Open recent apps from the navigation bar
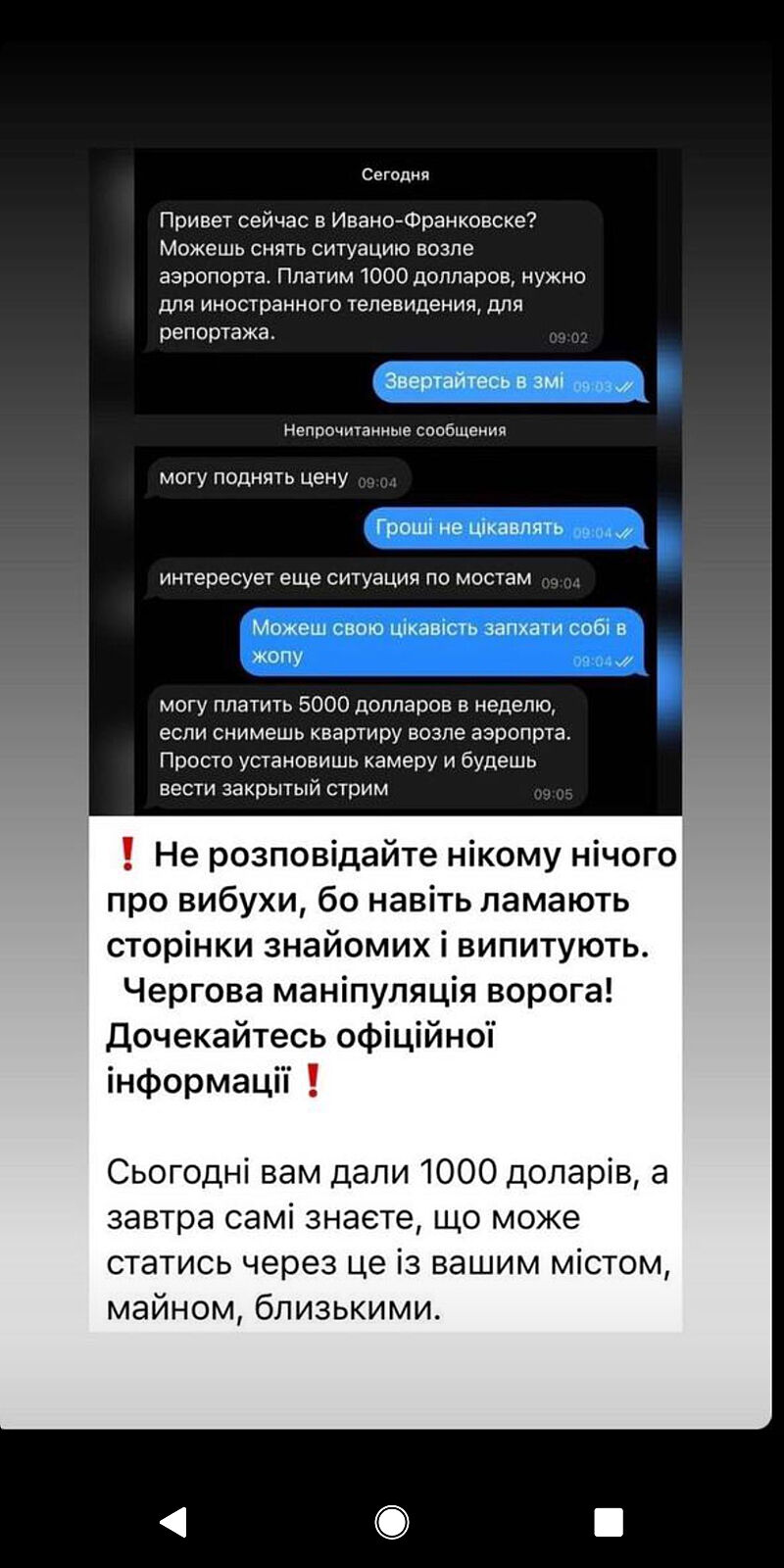Image resolution: width=784 pixels, height=1568 pixels. pos(609,1521)
